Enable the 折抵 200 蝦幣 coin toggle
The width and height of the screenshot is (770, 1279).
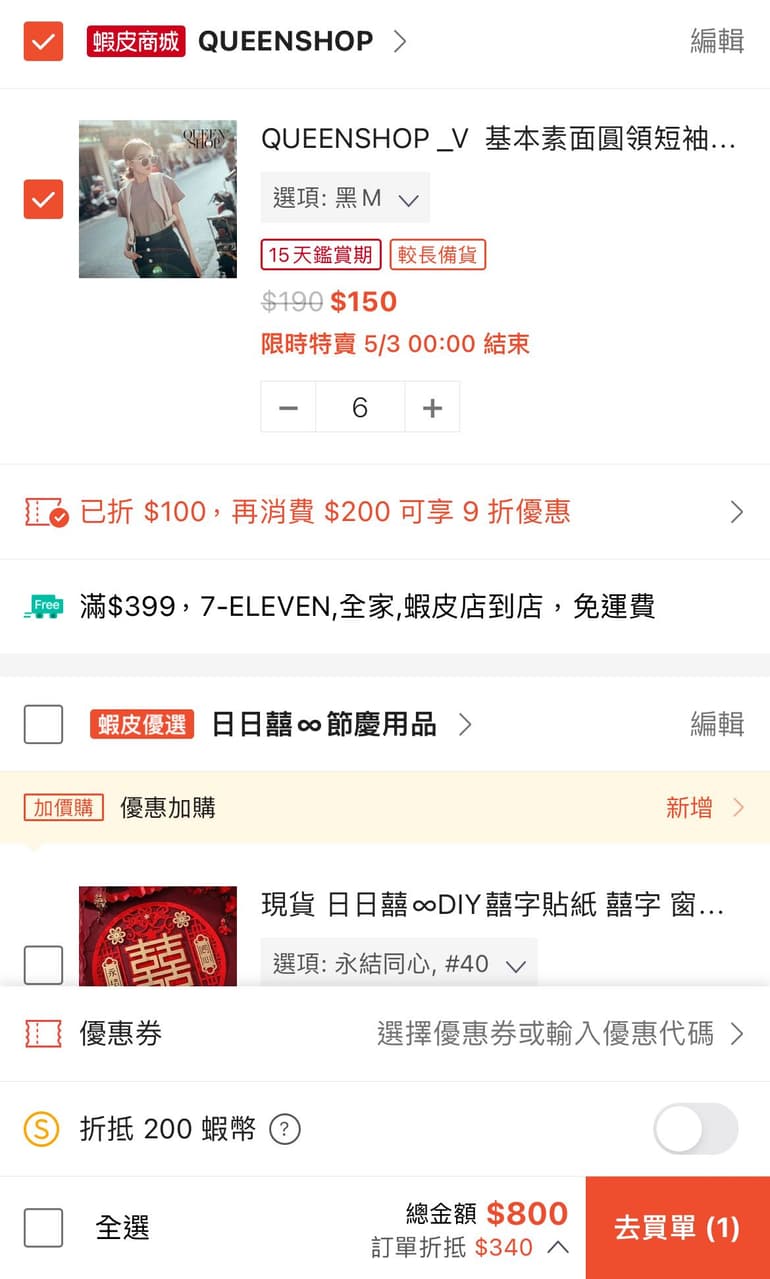click(694, 1128)
